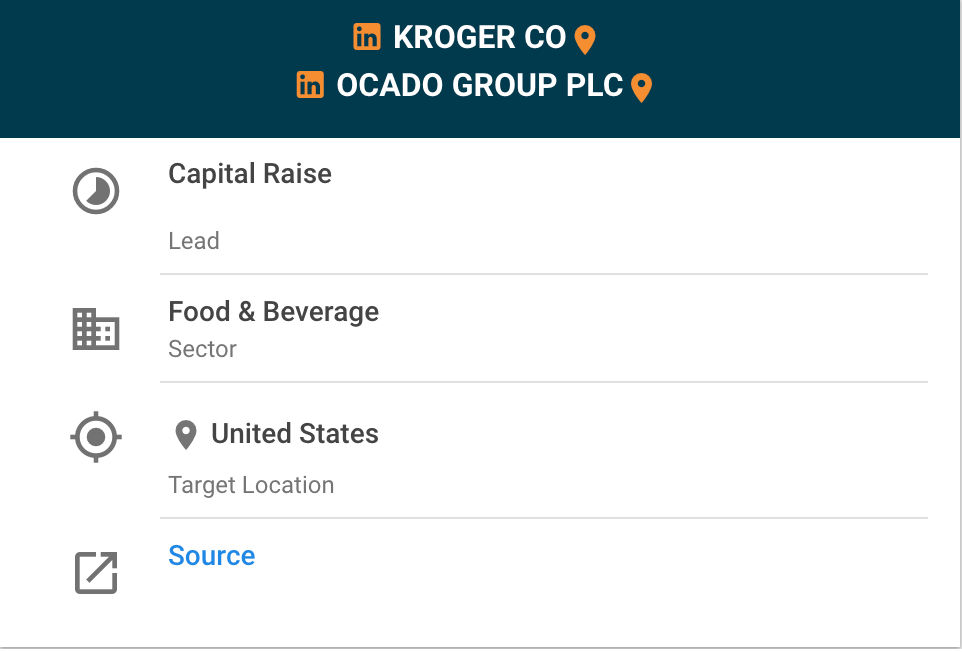Open Ocado Group PLC LinkedIn page
962x652 pixels.
point(310,86)
